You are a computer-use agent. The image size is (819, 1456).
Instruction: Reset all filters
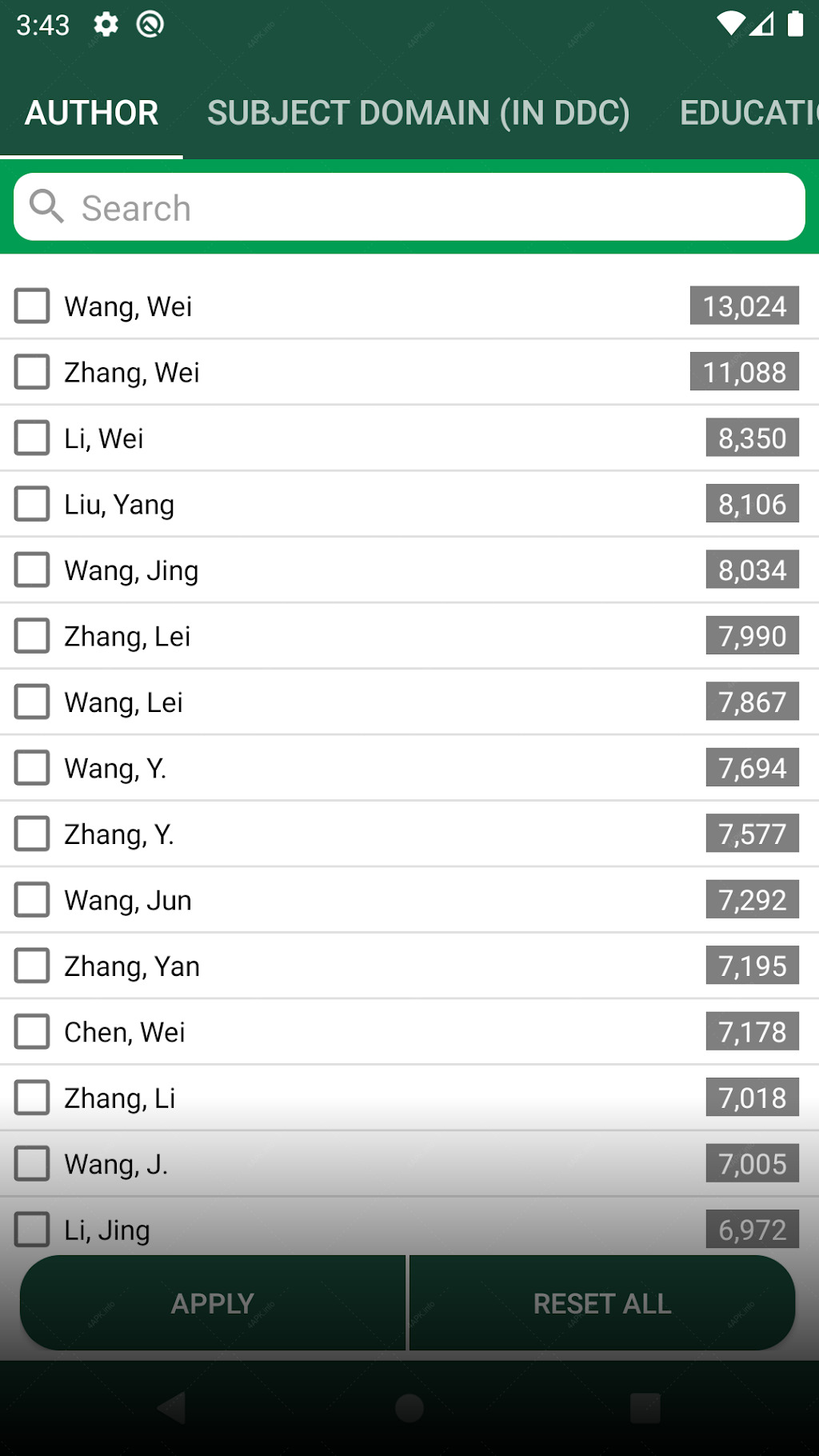(602, 1303)
